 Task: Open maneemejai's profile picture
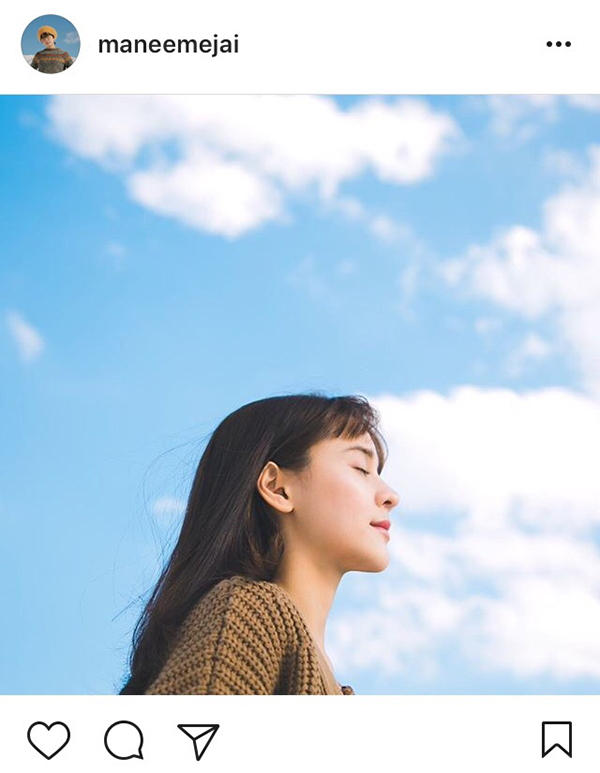(50, 44)
